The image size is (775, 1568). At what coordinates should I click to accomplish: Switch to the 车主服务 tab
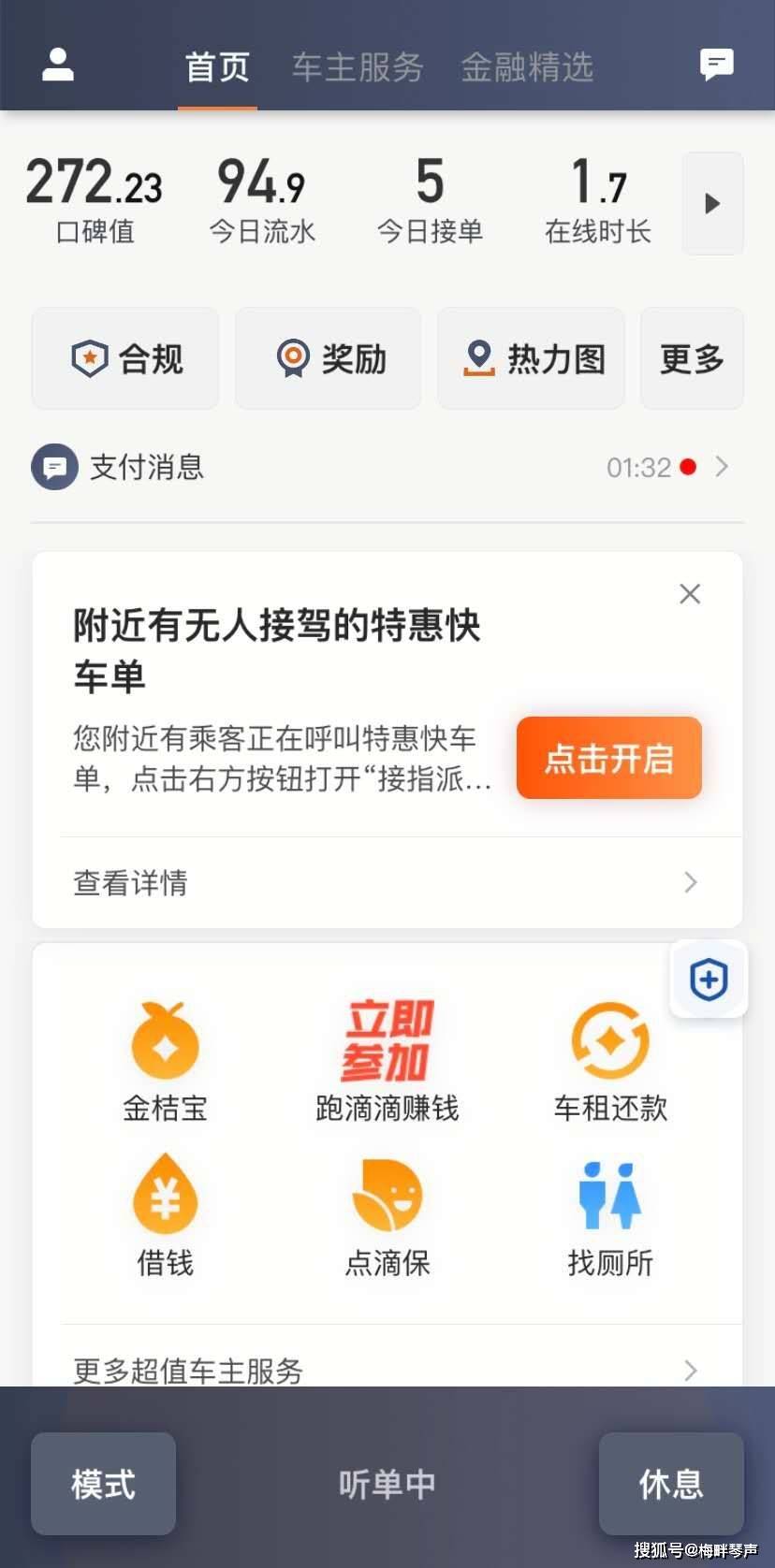pos(358,67)
